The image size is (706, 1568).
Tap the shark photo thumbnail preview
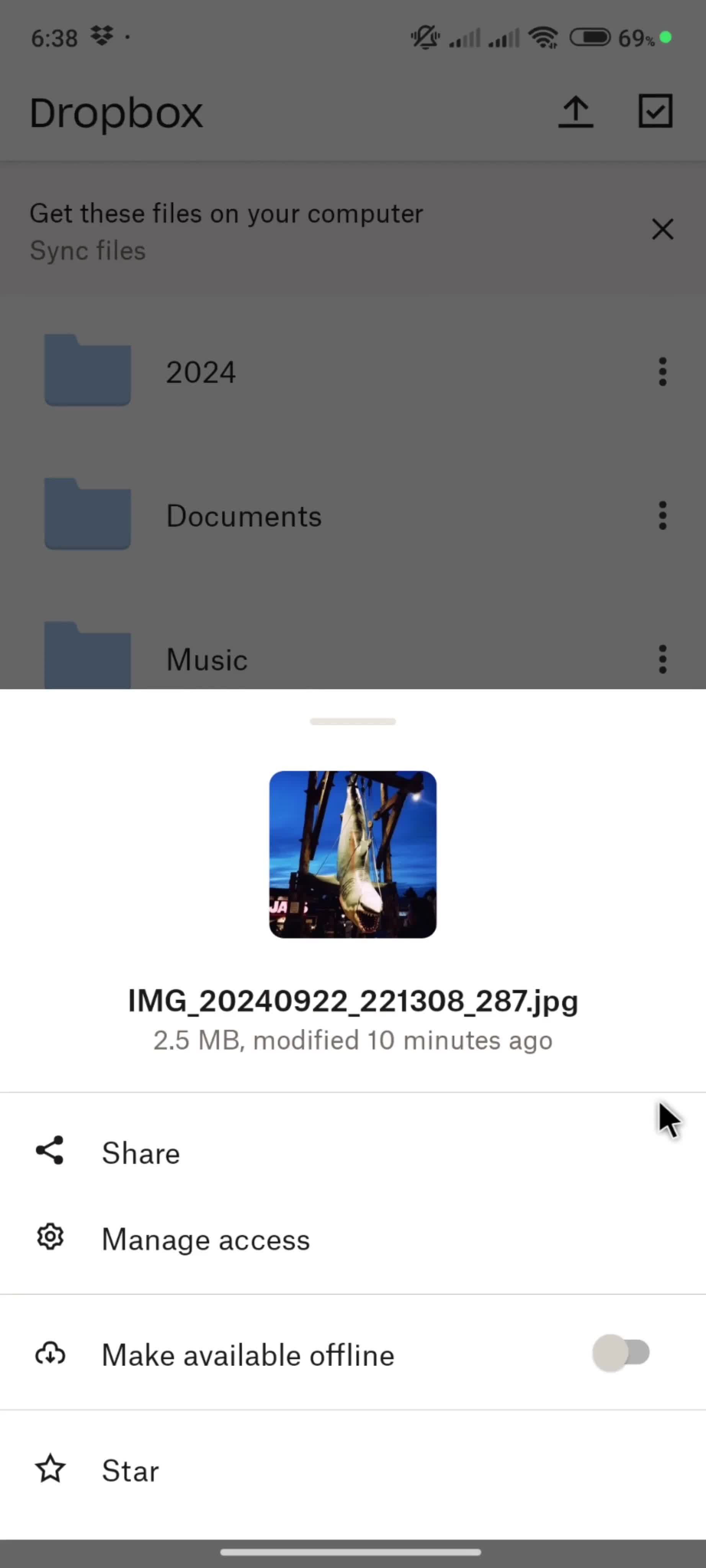coord(352,854)
